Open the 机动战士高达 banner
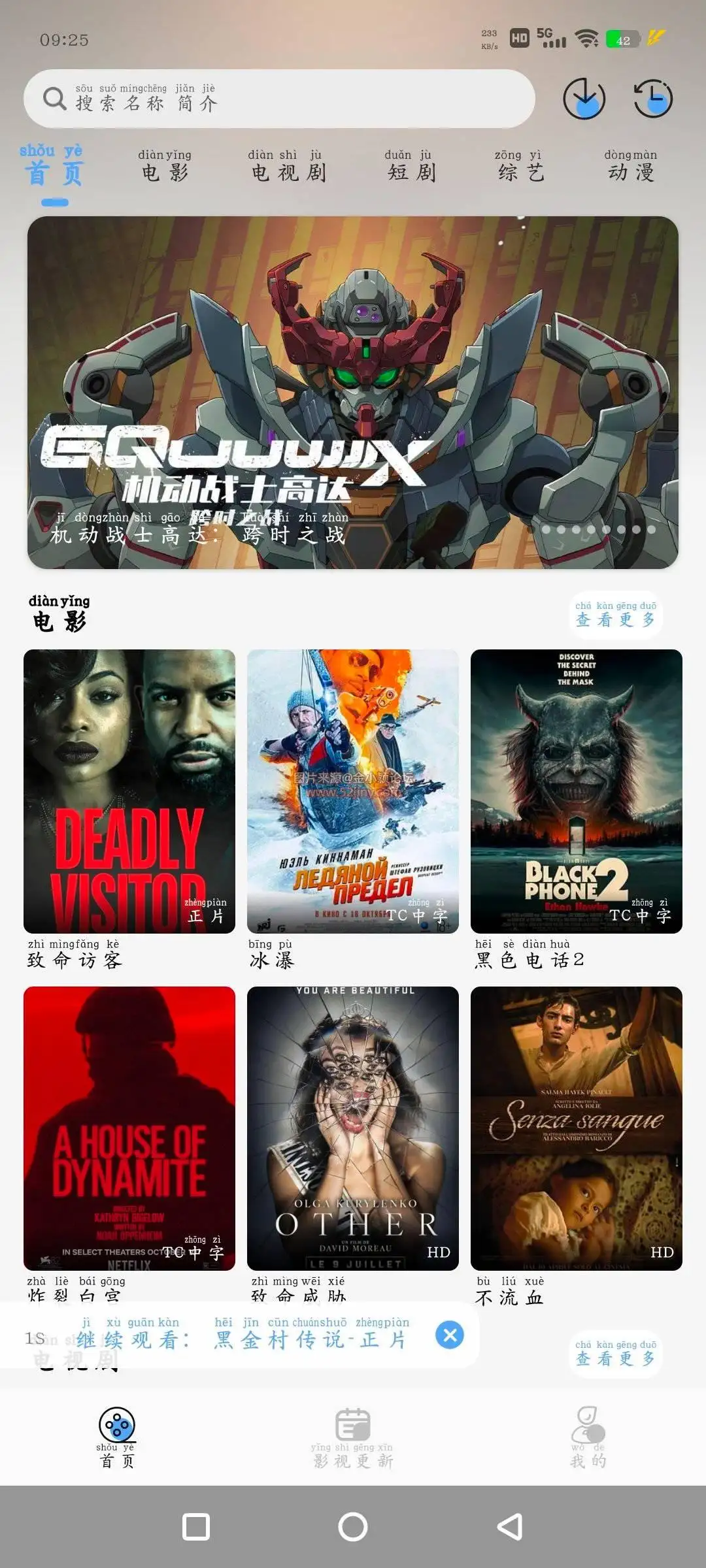This screenshot has height=1568, width=706. [353, 392]
